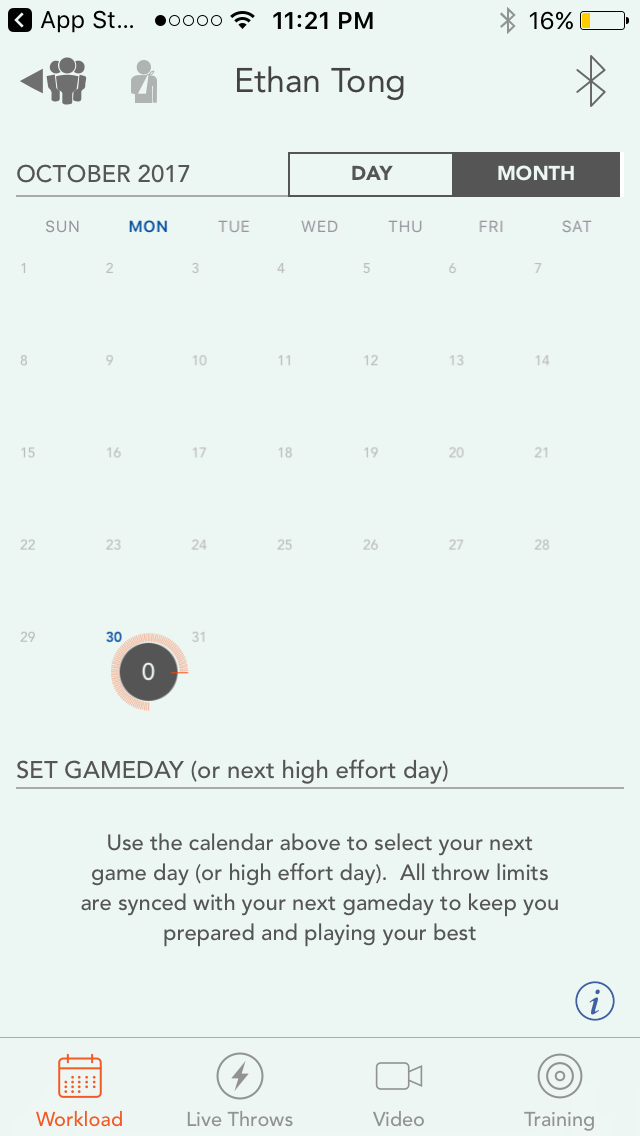
Task: Return to App Store via status bar
Action: 70,20
